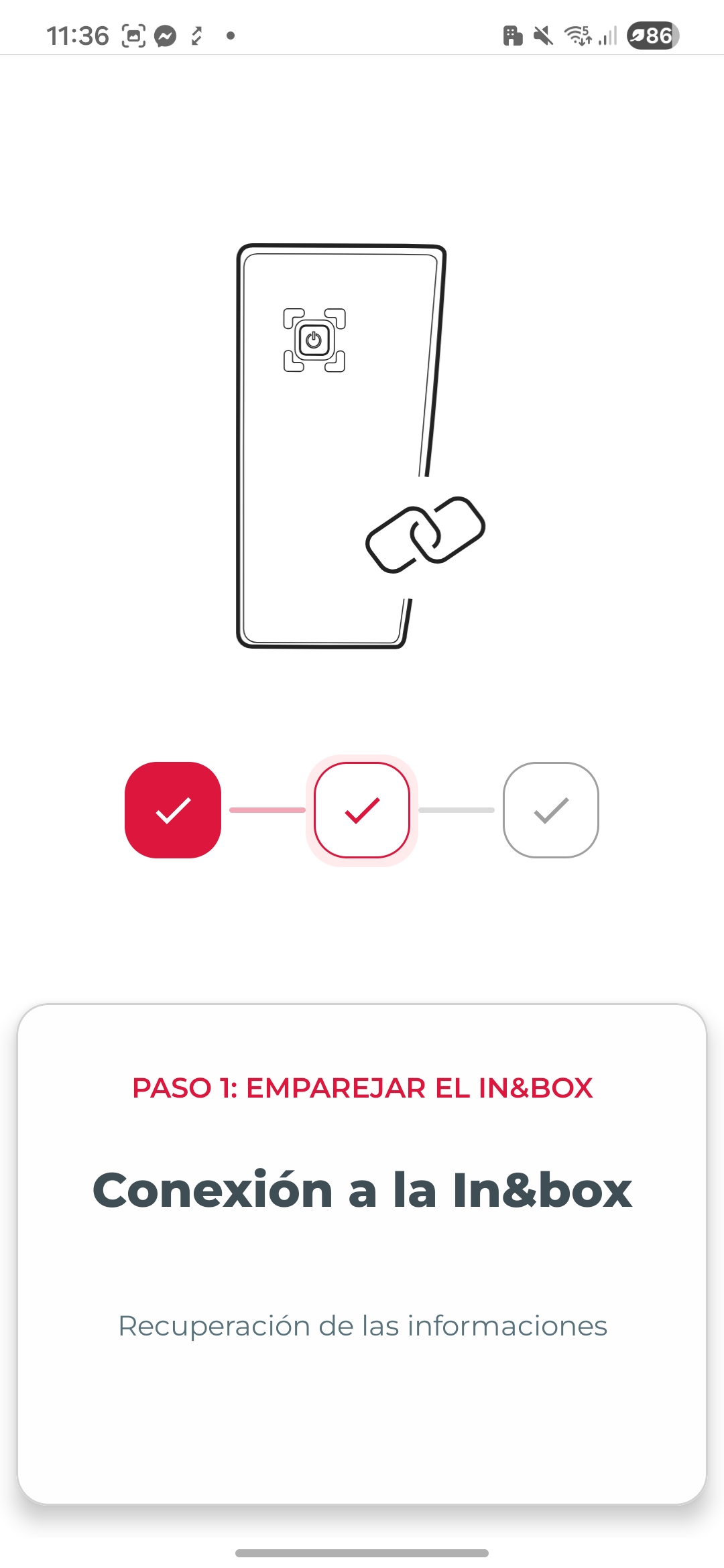724x1568 pixels.
Task: Select the highlighted second step indicator
Action: (x=362, y=810)
